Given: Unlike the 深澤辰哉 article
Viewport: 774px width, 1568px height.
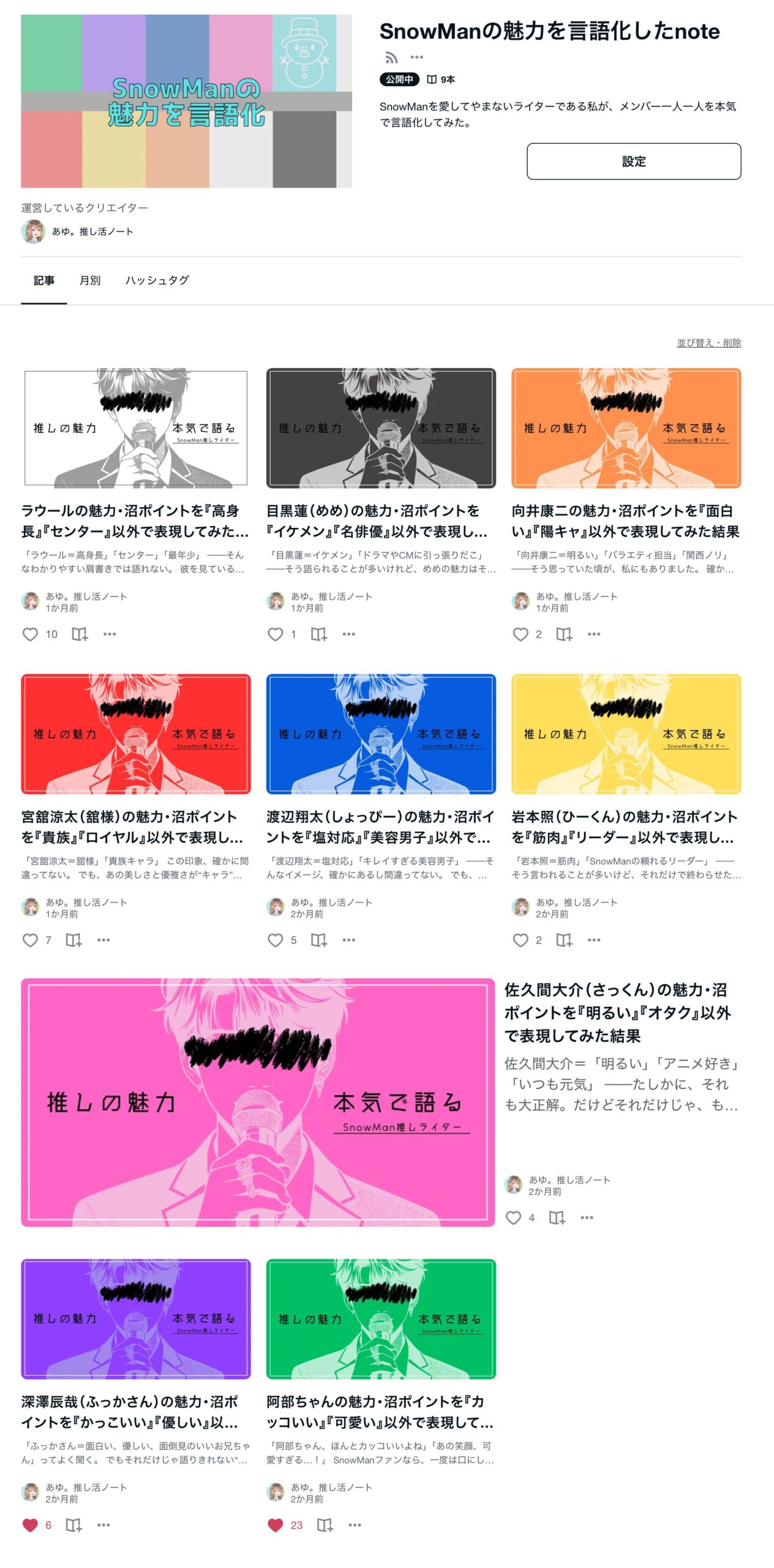Looking at the screenshot, I should (30, 1525).
